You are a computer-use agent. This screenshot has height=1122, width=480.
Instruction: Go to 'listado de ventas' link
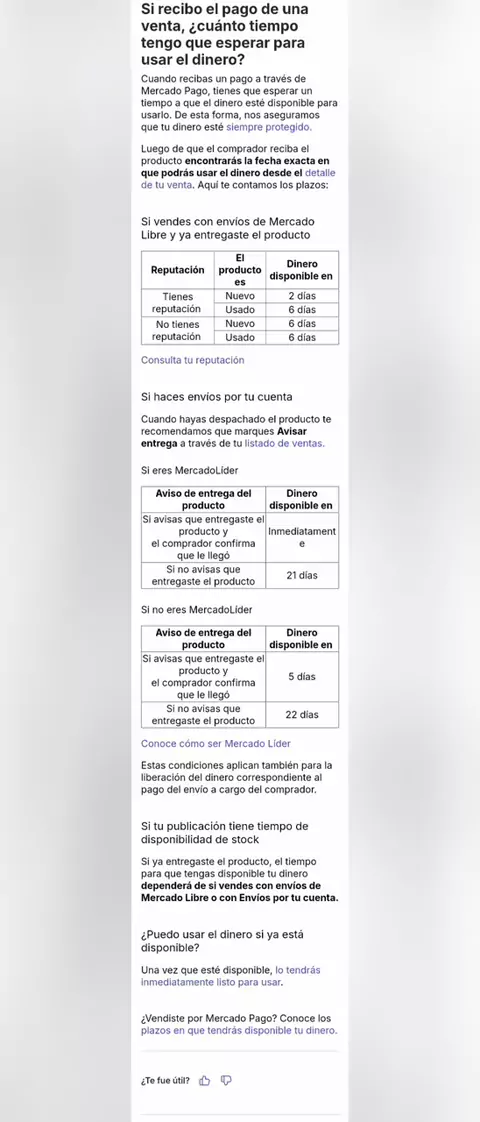(x=285, y=444)
